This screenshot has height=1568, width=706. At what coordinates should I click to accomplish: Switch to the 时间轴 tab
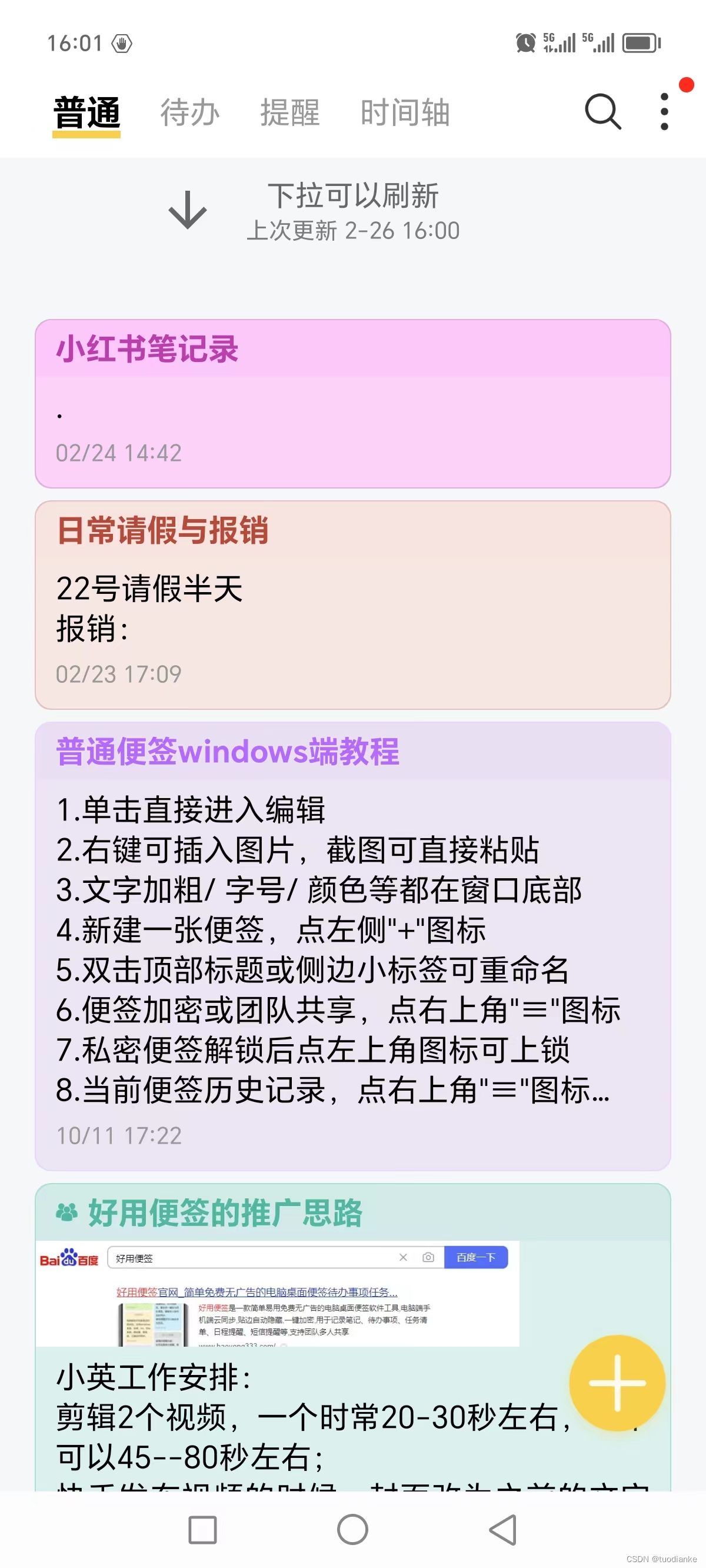[405, 113]
